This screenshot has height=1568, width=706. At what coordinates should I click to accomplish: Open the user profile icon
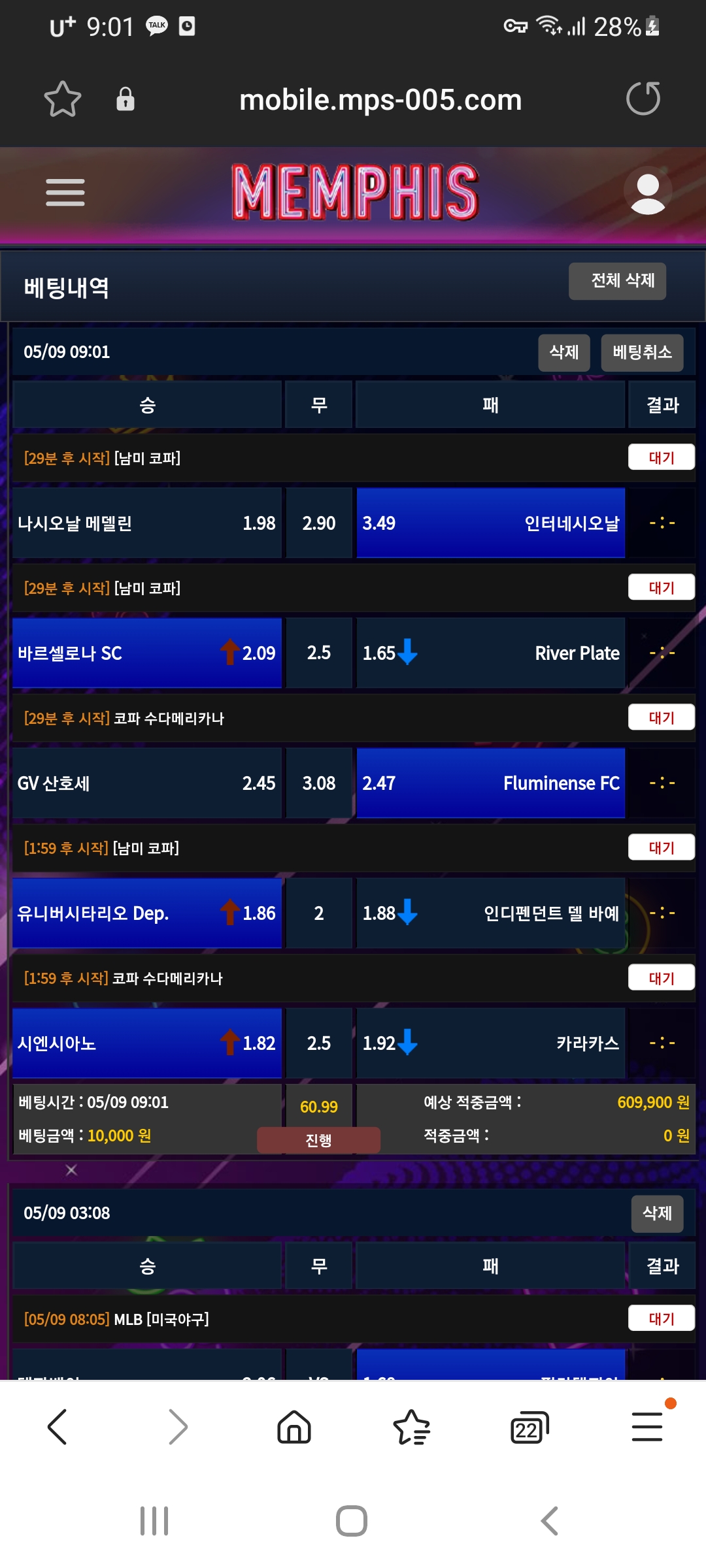click(647, 193)
